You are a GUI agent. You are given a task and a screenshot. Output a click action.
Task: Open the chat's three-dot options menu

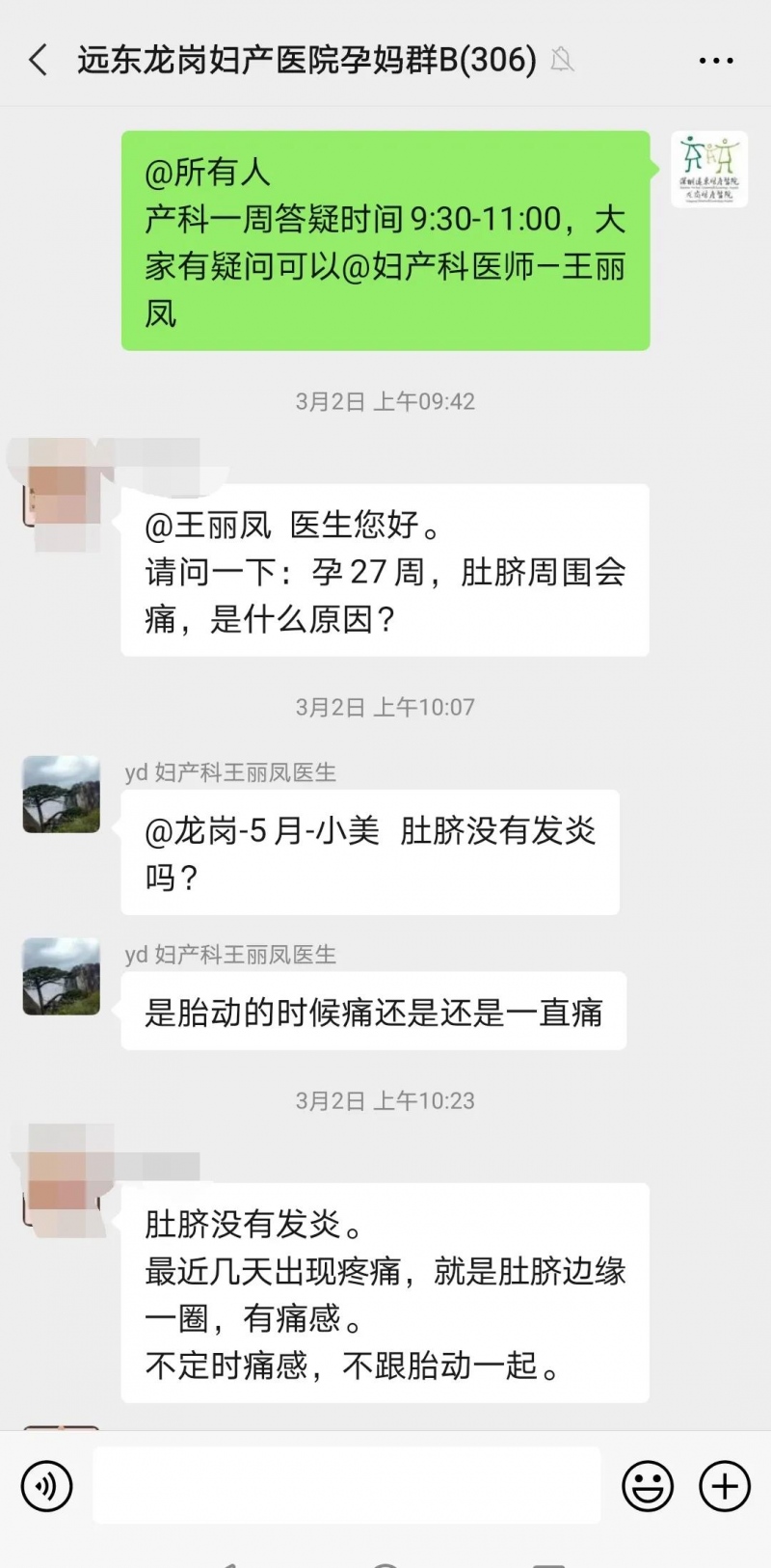715,61
